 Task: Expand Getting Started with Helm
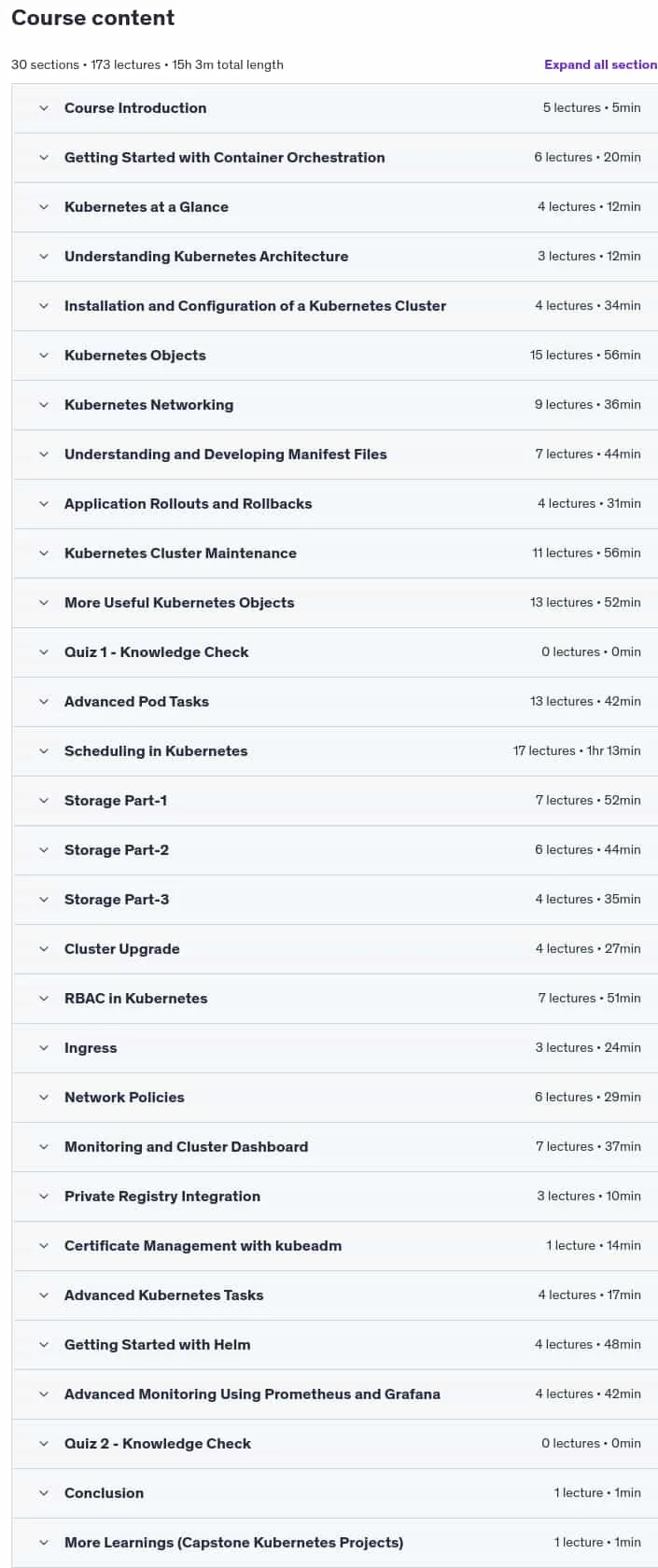coord(335,1345)
